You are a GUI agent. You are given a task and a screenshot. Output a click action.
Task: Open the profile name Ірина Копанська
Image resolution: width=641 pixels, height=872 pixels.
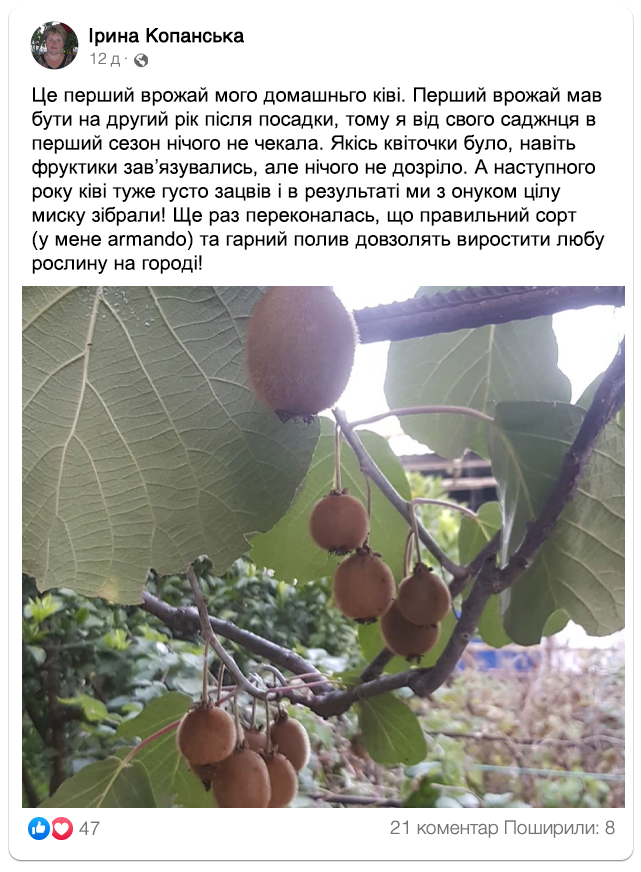tap(166, 36)
